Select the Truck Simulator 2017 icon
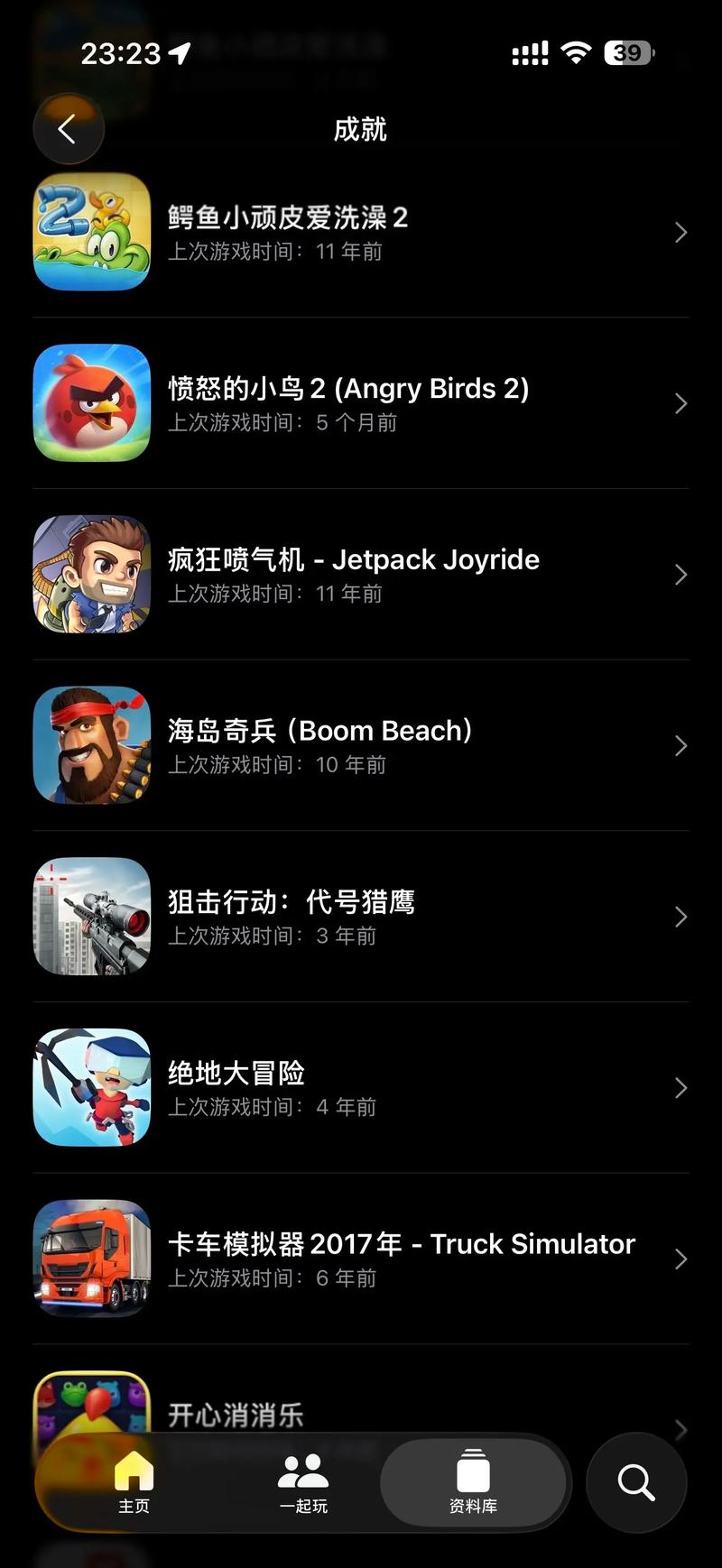 [x=91, y=1259]
